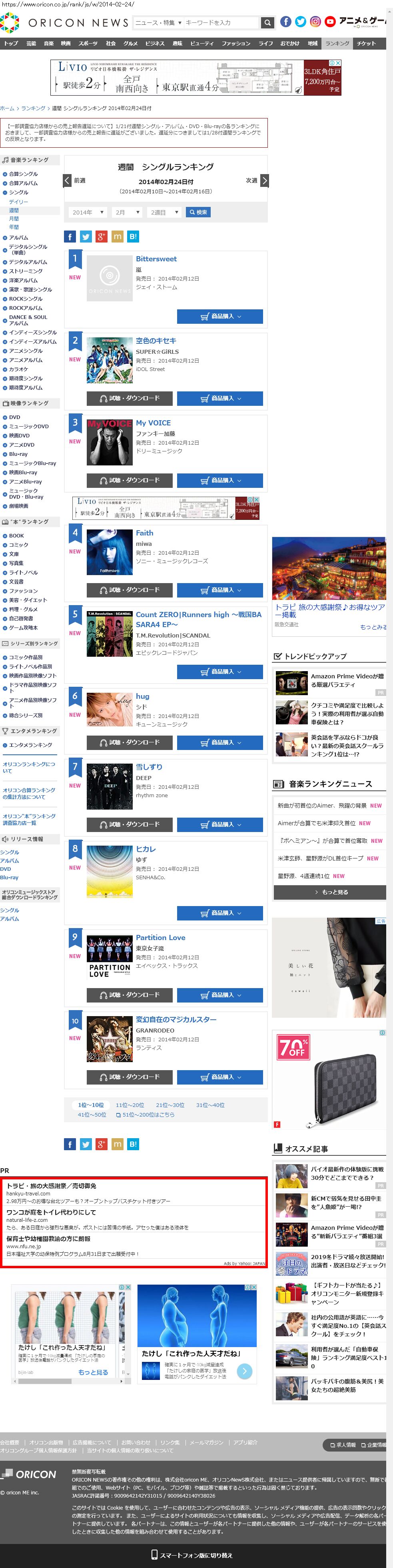Tap the もっと見る news button
The width and height of the screenshot is (393, 1568).
point(330,892)
